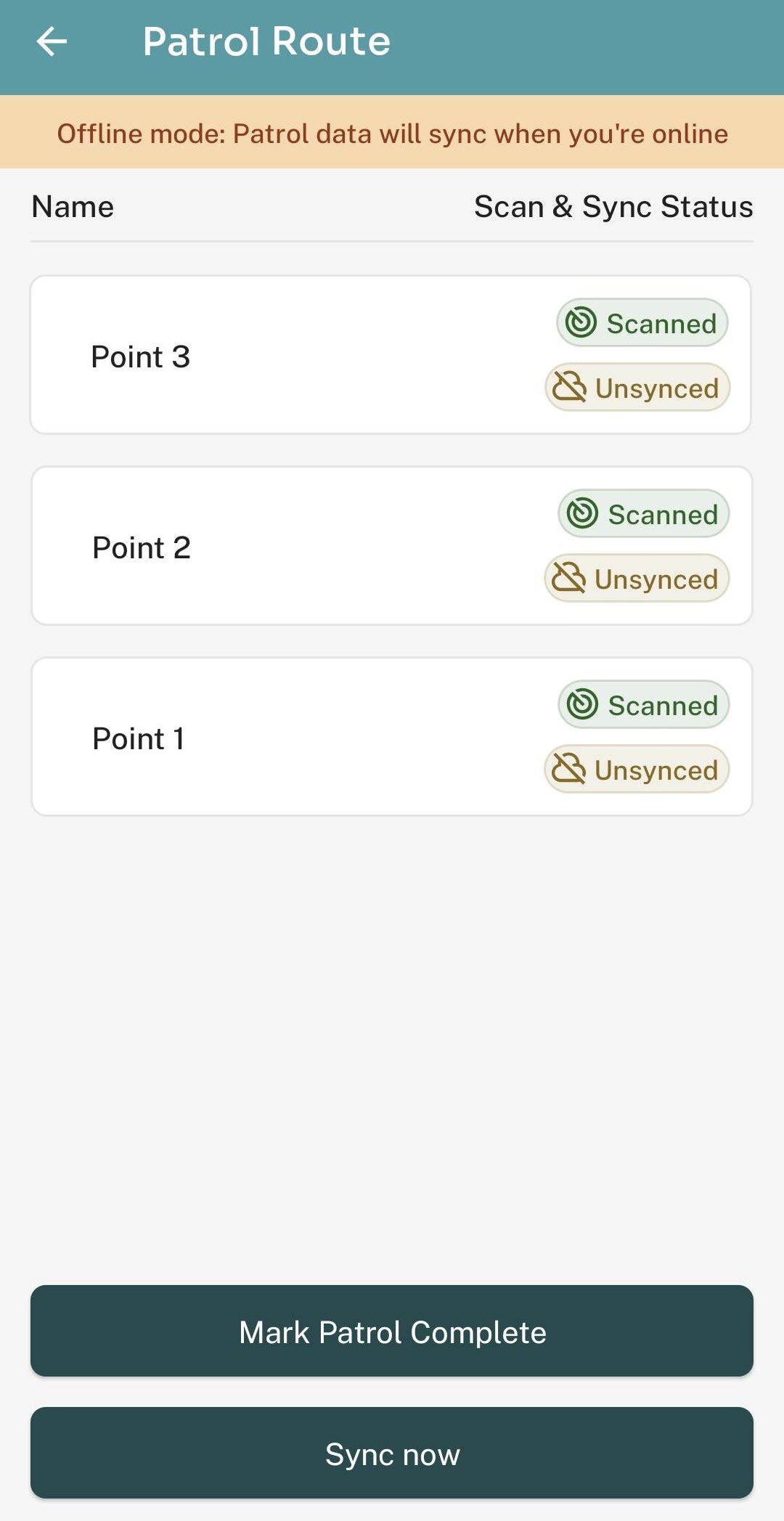
Task: Select the Scan & Sync Status column header
Action: pos(613,206)
